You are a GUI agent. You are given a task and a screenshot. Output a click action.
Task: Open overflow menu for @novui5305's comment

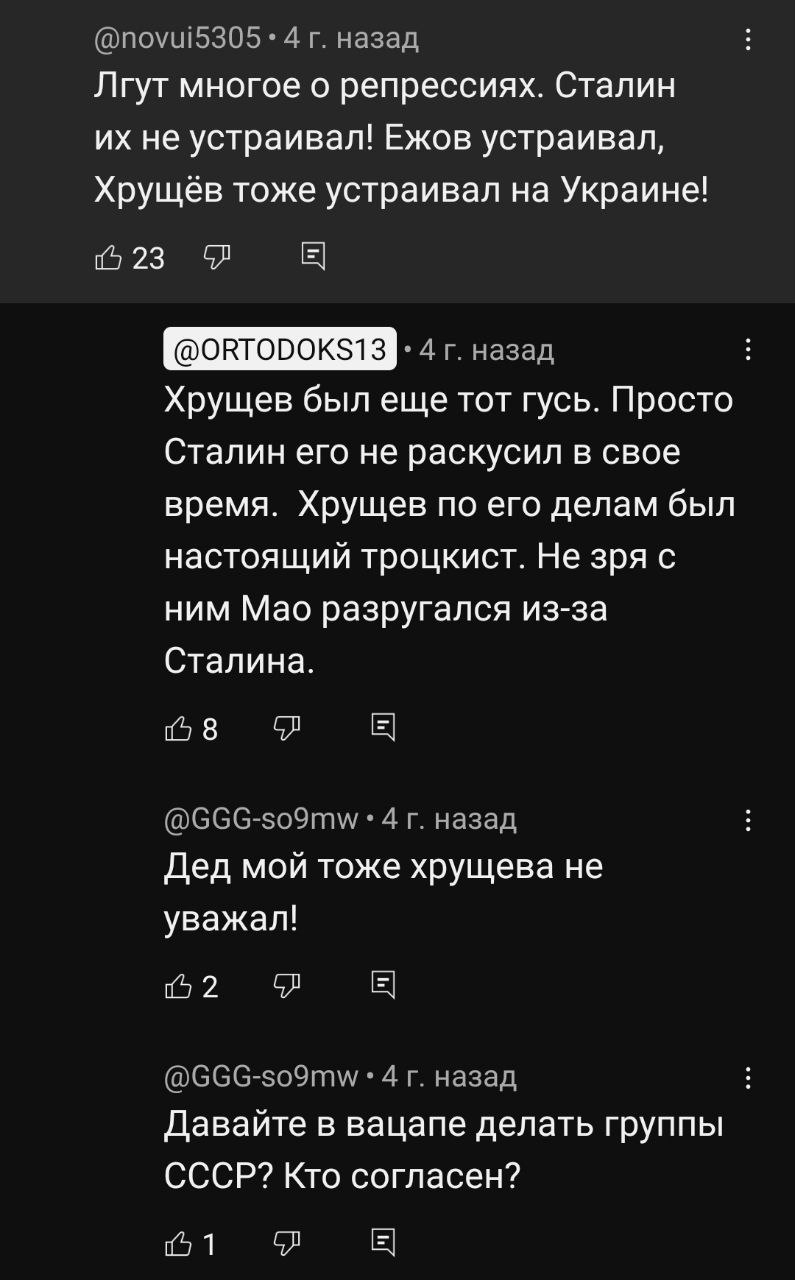click(749, 40)
